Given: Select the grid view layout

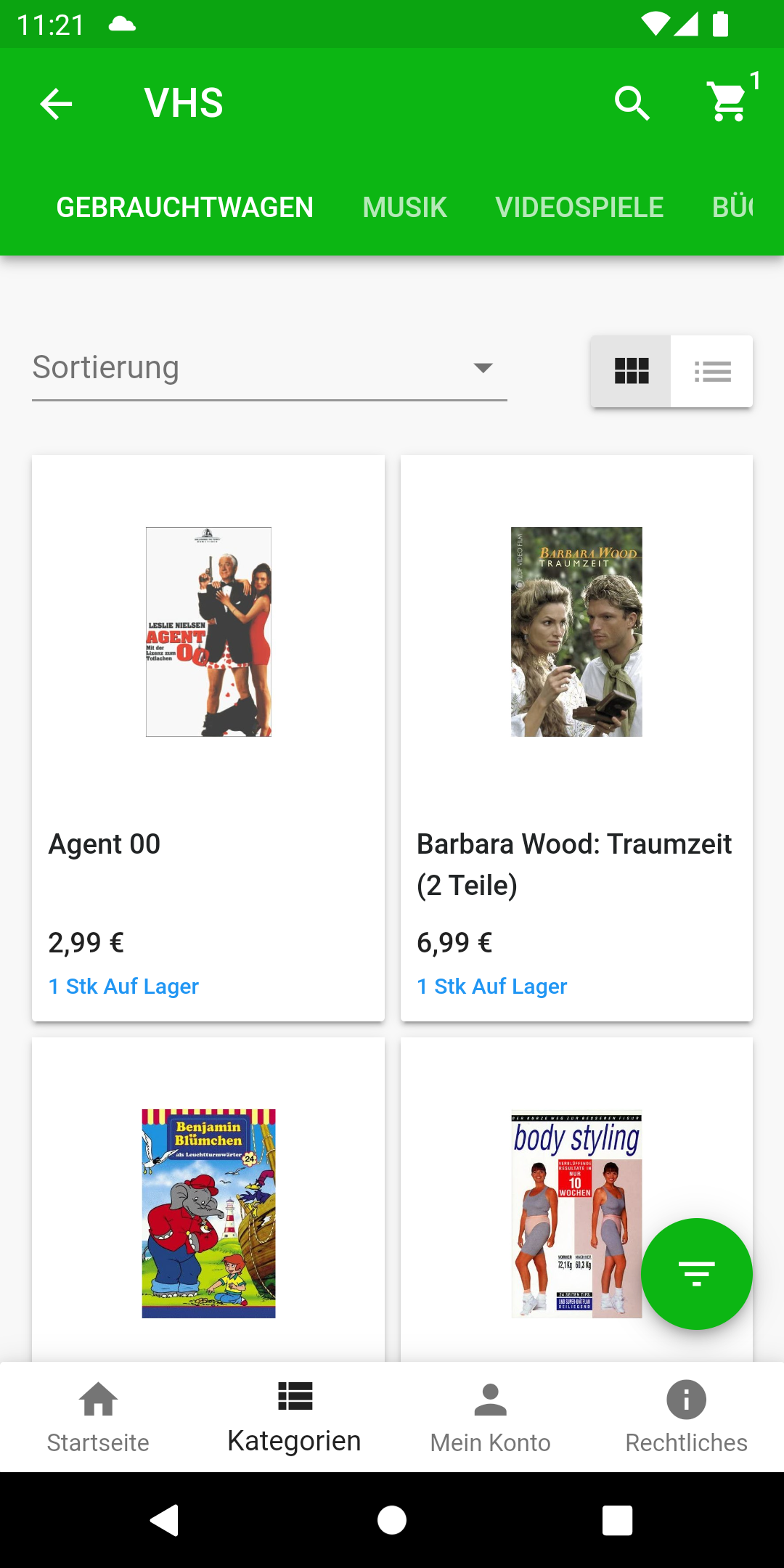Looking at the screenshot, I should 631,372.
